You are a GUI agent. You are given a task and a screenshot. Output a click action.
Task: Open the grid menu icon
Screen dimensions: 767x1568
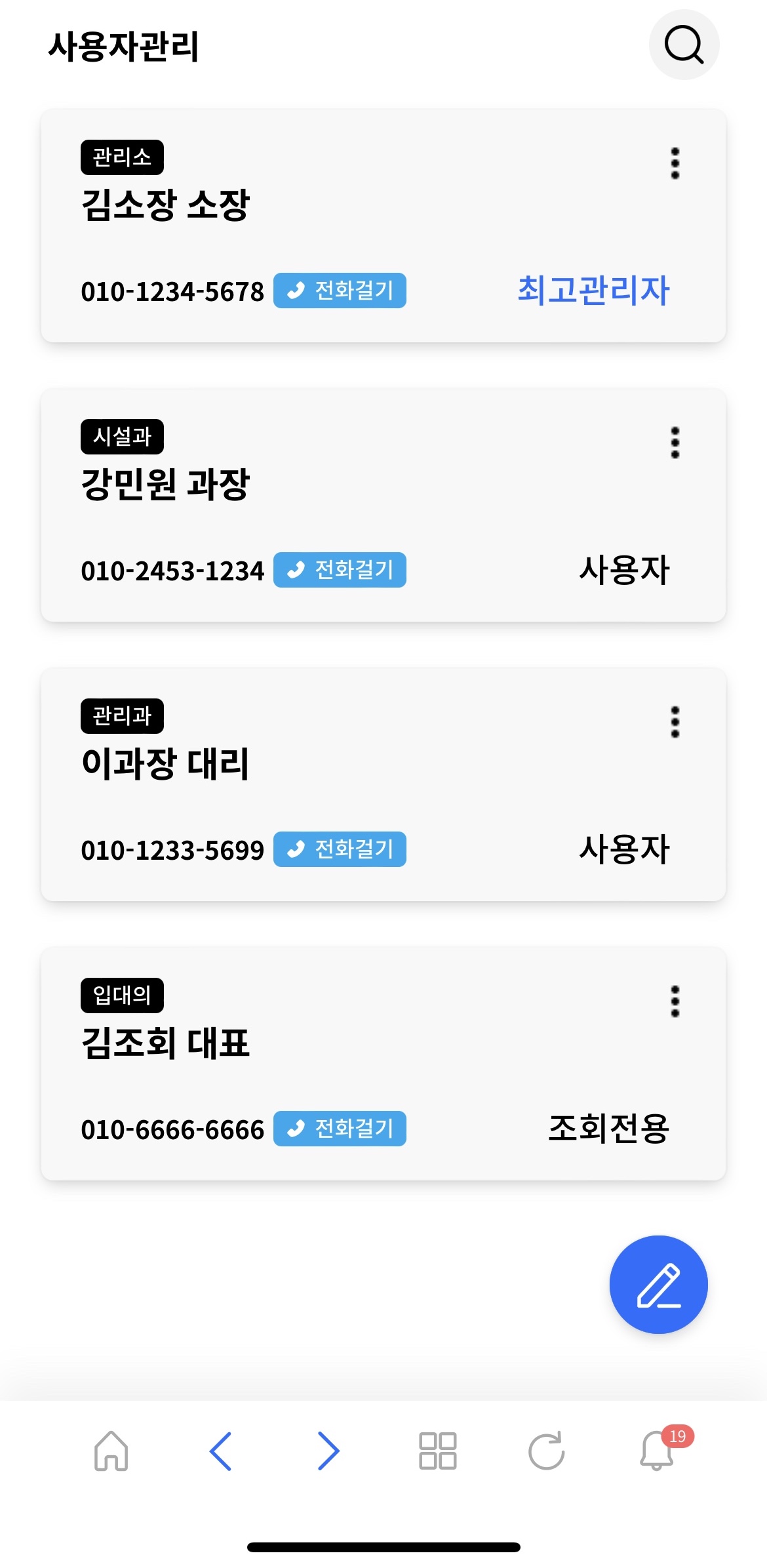437,1451
